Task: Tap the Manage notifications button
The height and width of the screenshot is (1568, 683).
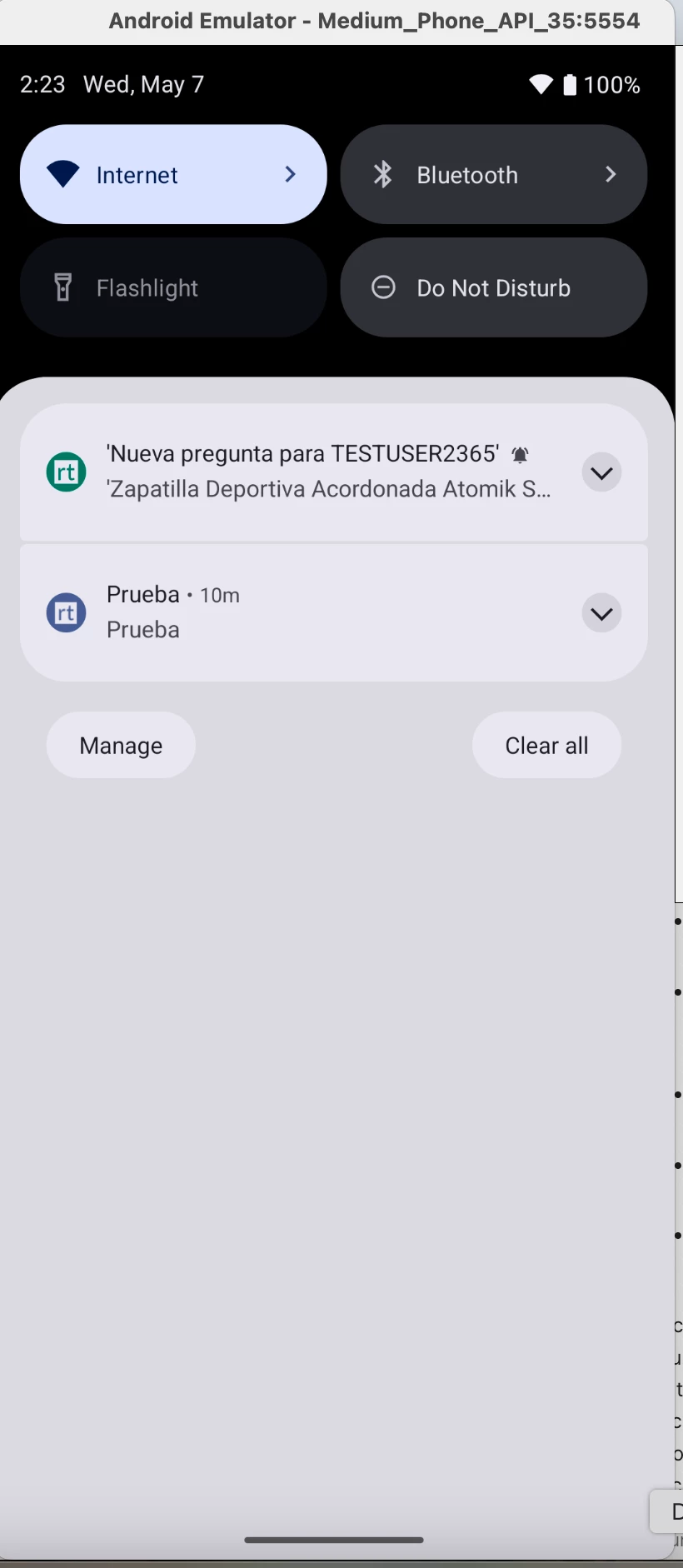Action: point(121,745)
